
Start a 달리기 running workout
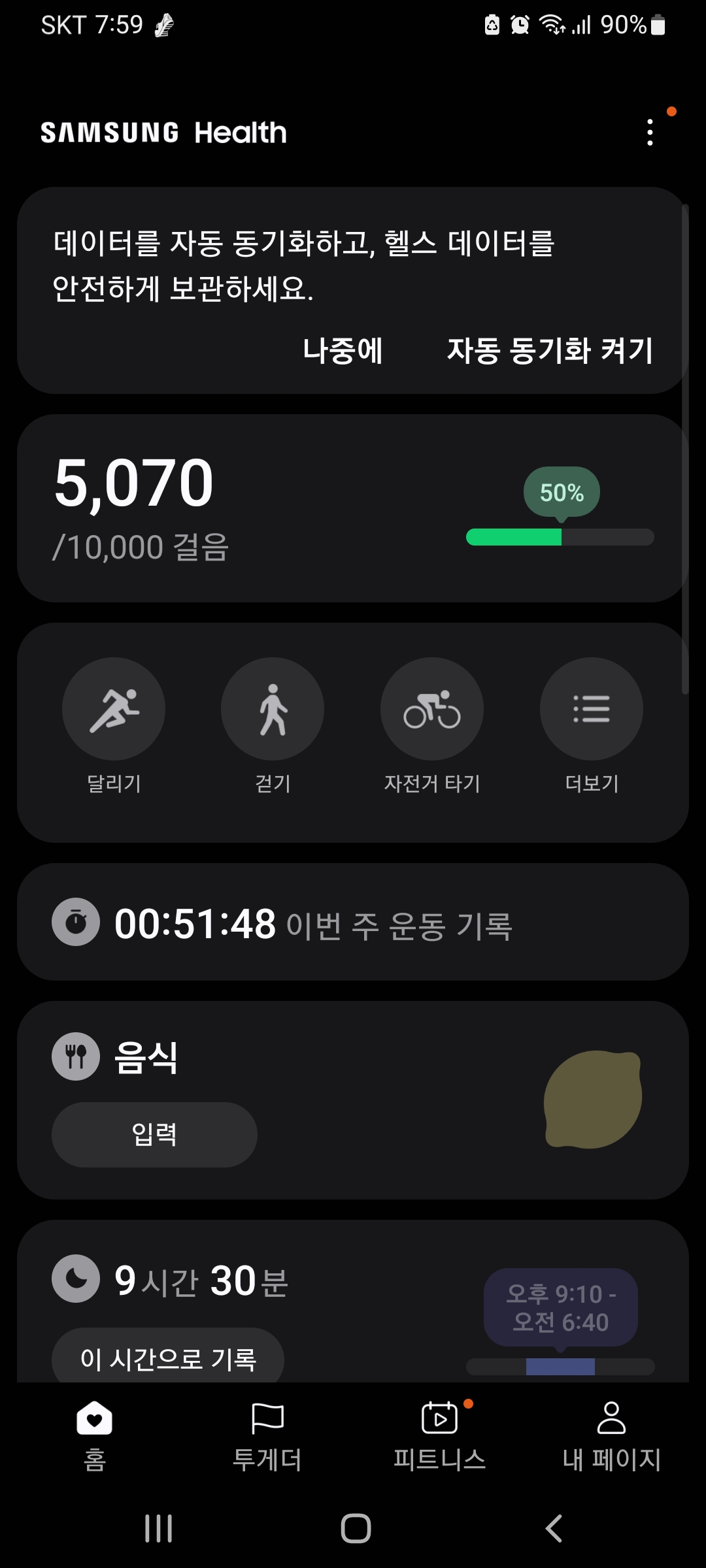coord(114,709)
